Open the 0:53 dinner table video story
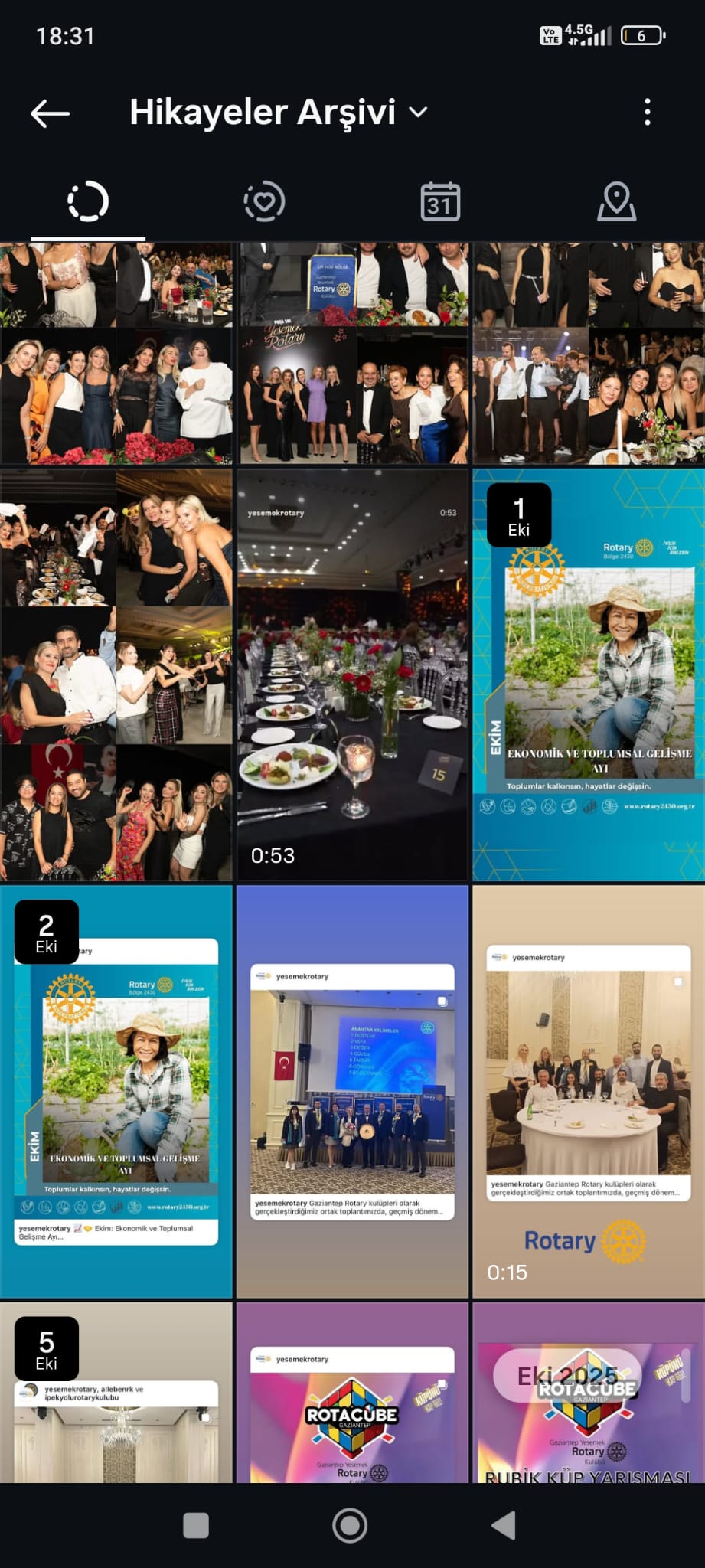This screenshot has height=1568, width=705. click(x=352, y=674)
